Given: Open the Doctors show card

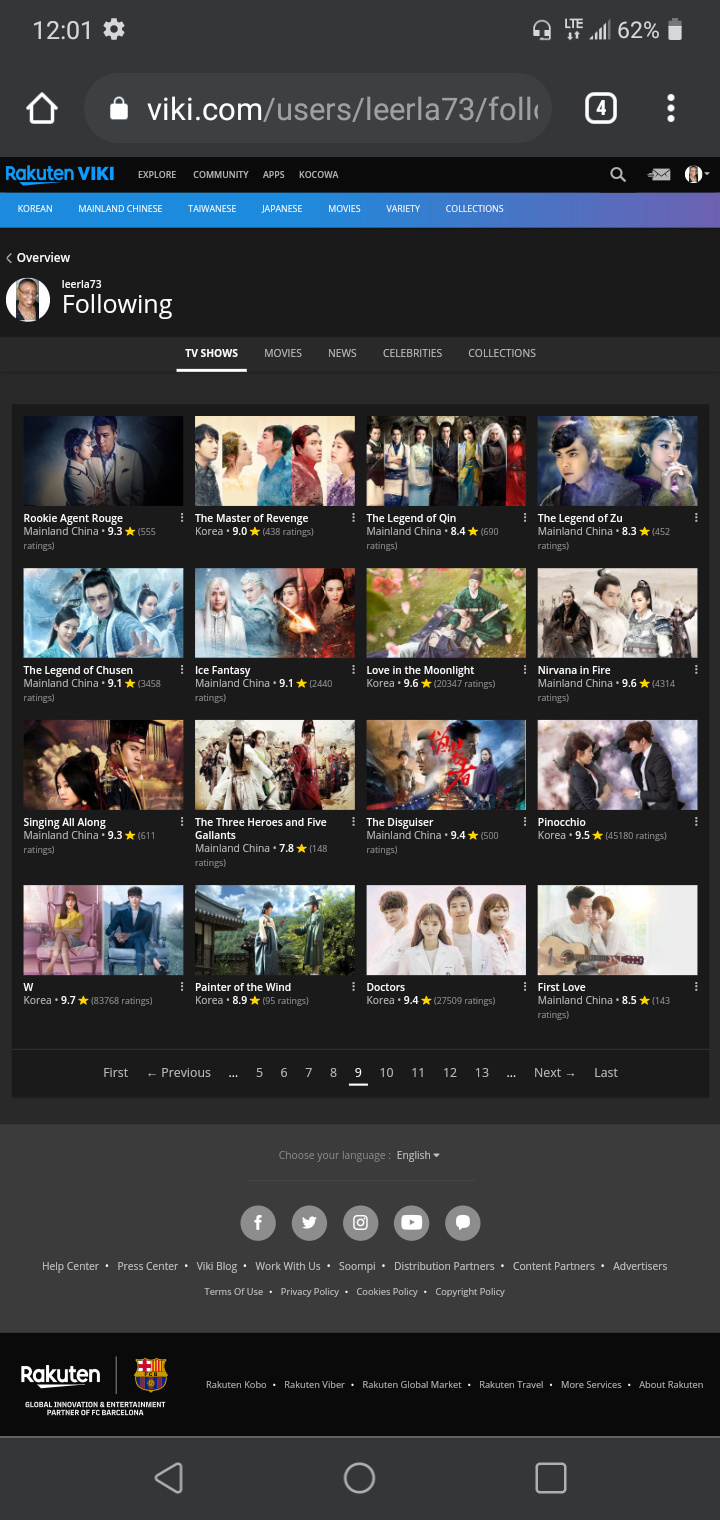Looking at the screenshot, I should tap(446, 930).
